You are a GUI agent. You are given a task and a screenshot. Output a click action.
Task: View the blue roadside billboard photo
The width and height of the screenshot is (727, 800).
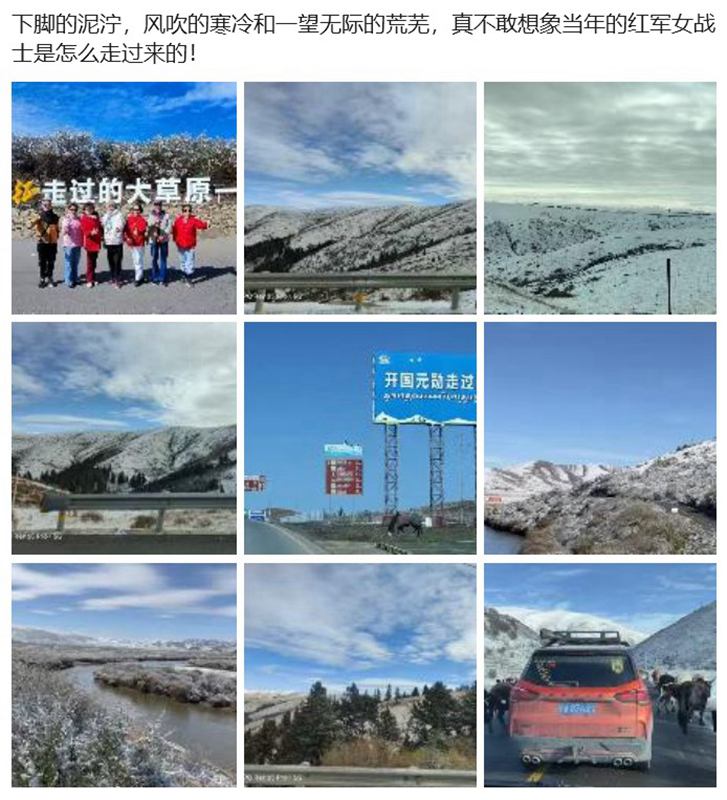click(360, 438)
